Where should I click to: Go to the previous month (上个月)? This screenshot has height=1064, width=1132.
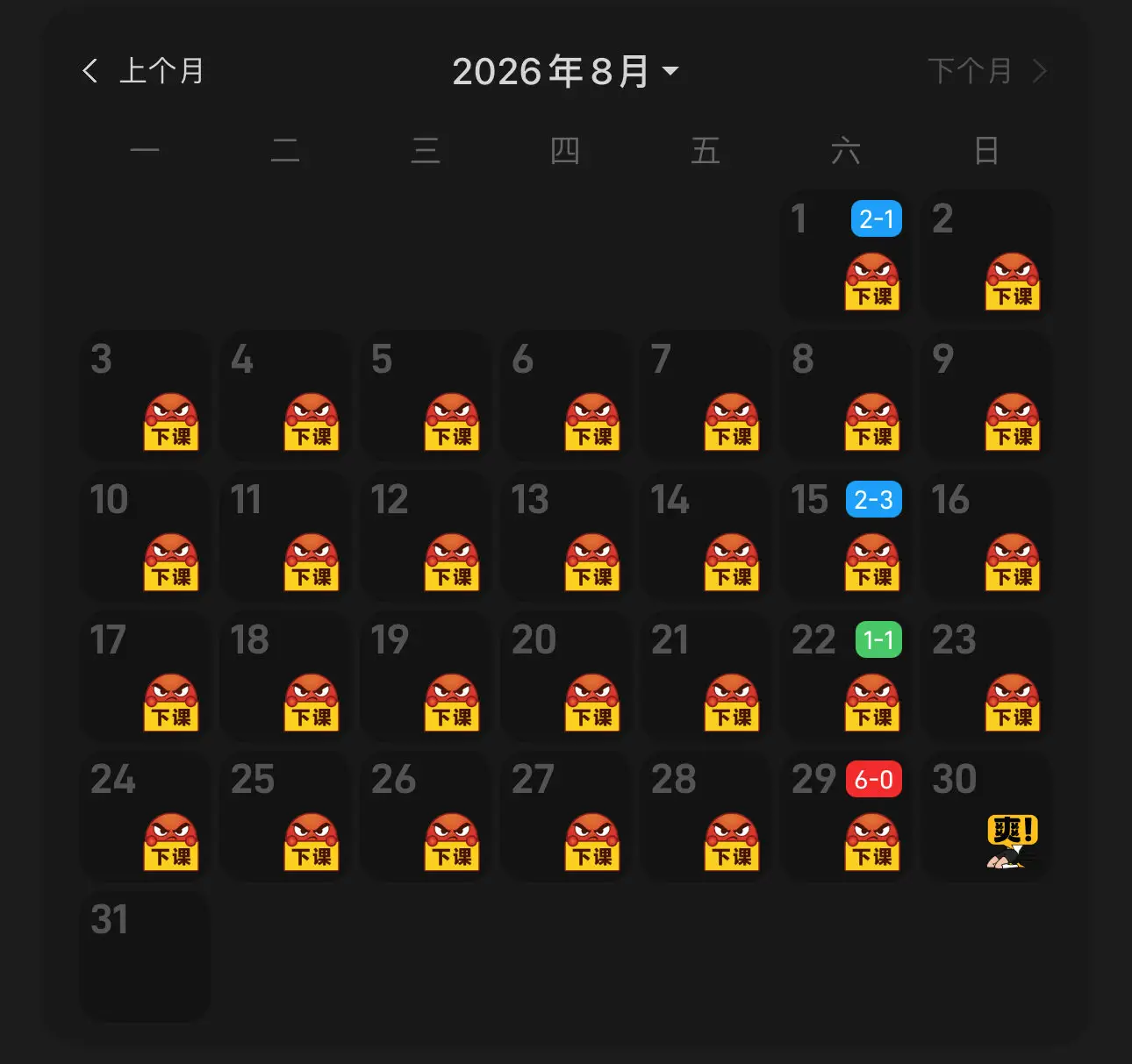point(143,71)
